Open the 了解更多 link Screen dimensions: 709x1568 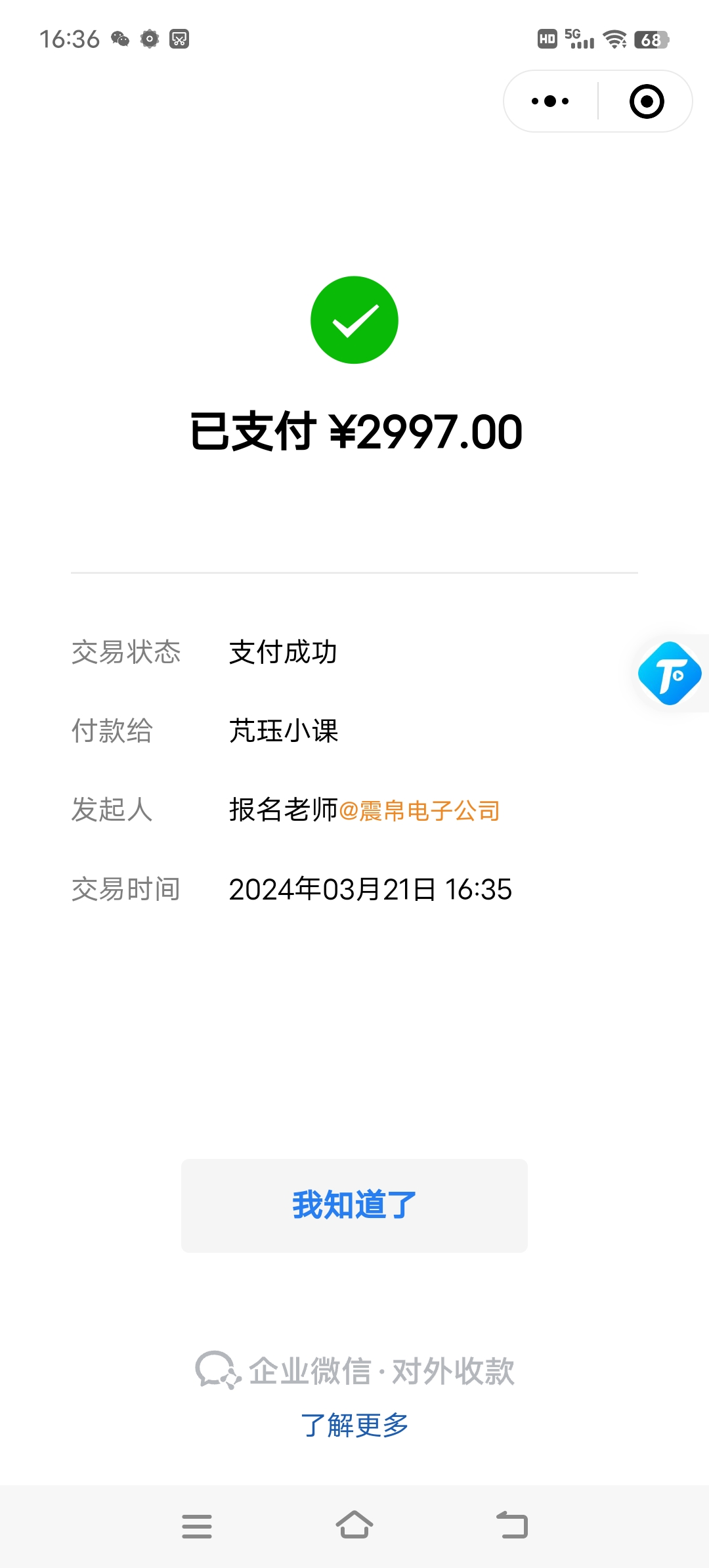tap(354, 1425)
